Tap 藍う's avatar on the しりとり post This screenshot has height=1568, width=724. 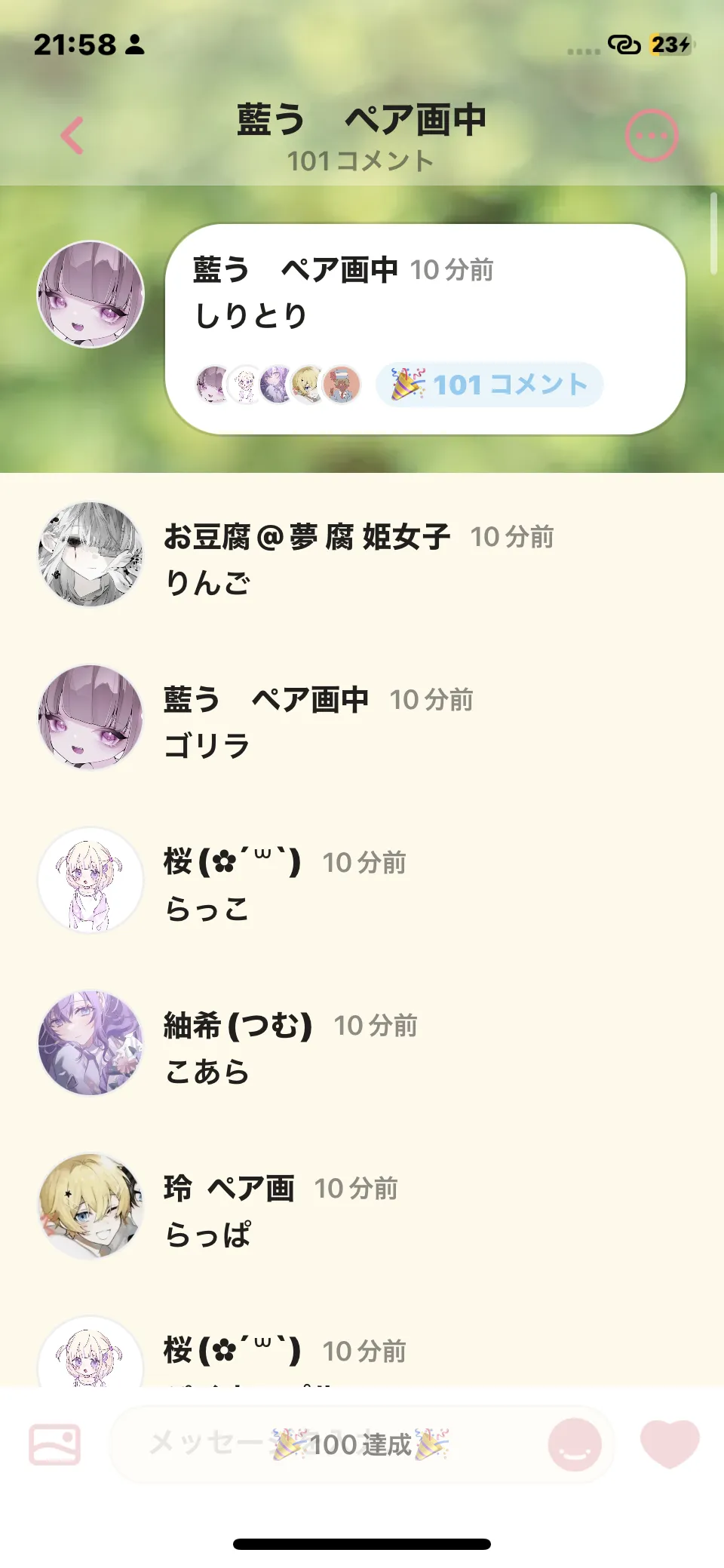[x=90, y=294]
